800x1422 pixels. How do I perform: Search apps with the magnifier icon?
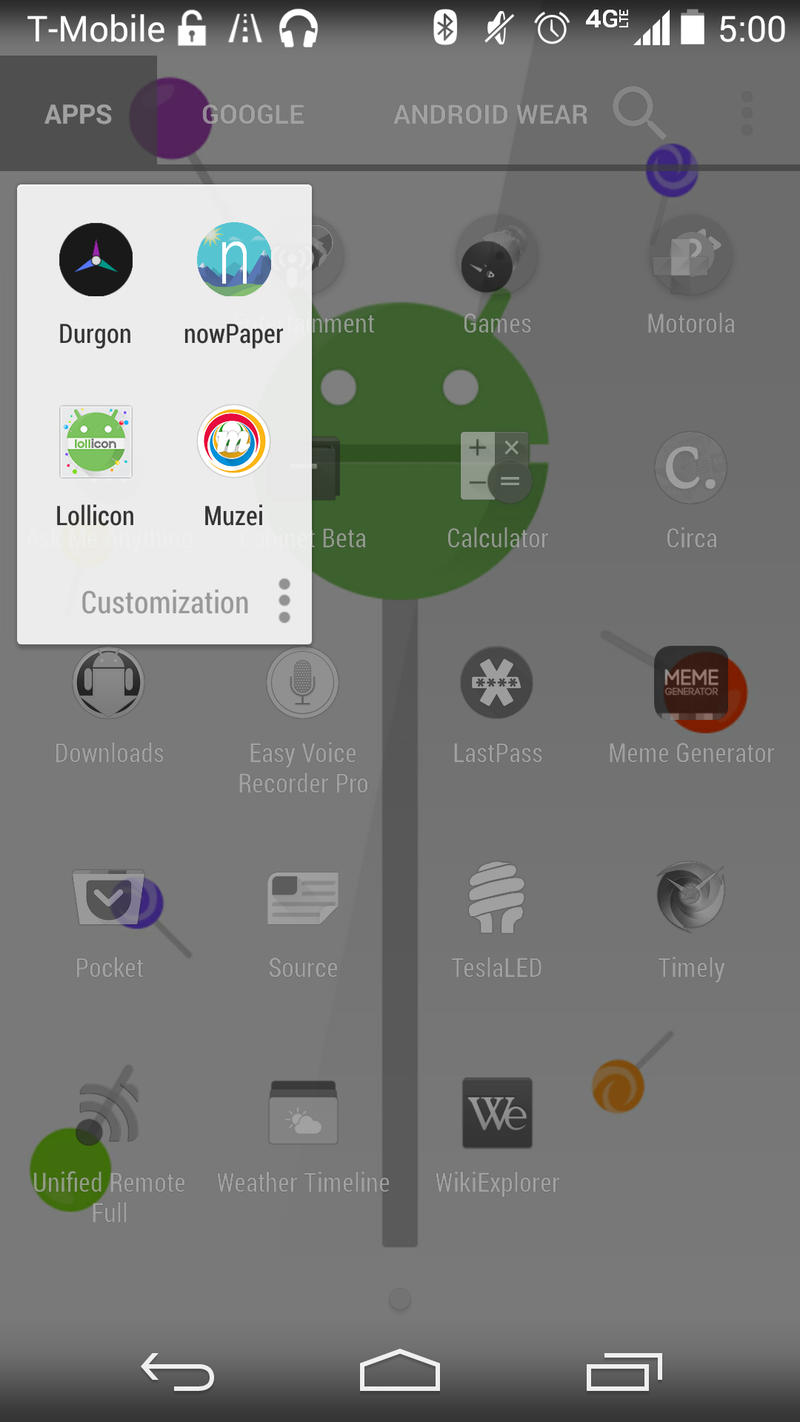(637, 110)
